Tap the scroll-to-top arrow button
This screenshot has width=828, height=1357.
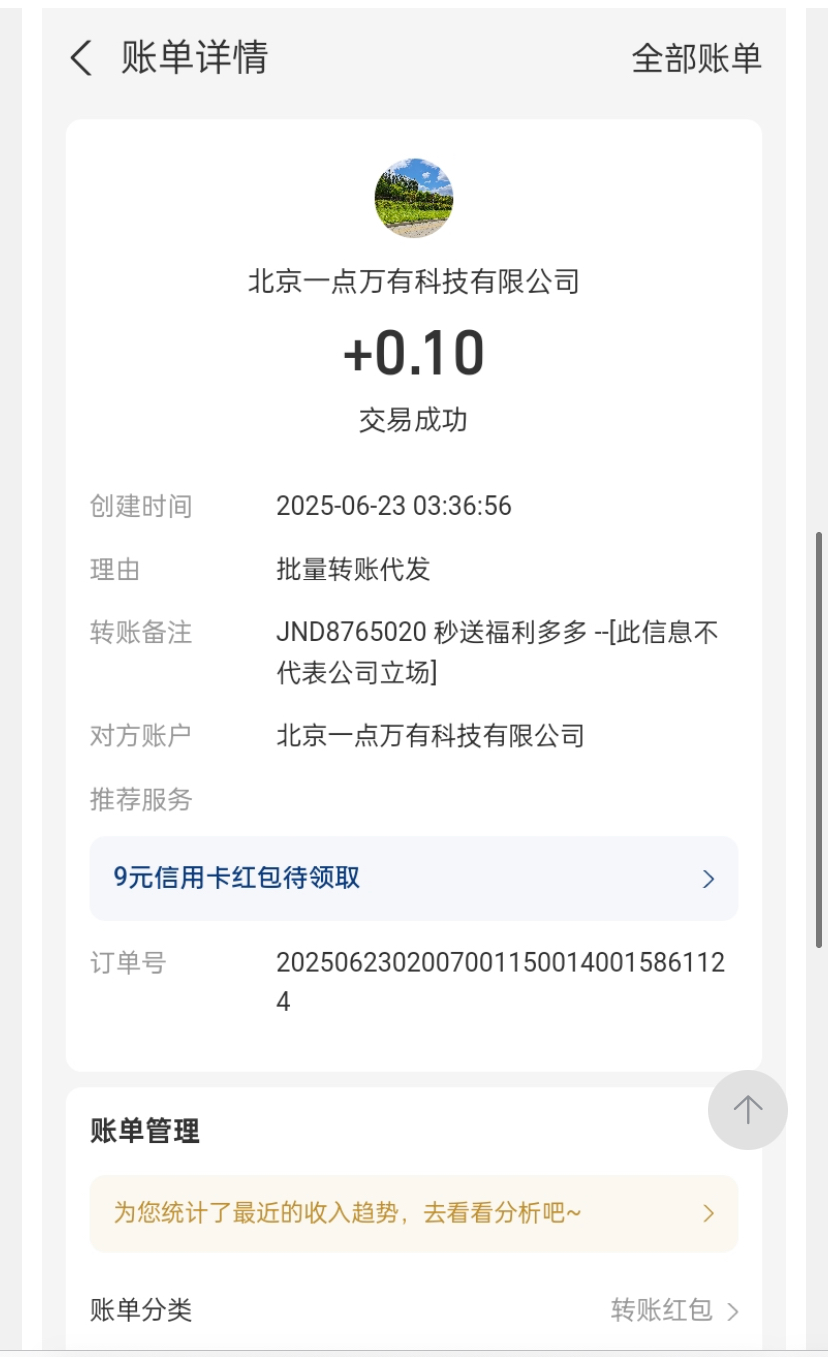[x=747, y=1109]
